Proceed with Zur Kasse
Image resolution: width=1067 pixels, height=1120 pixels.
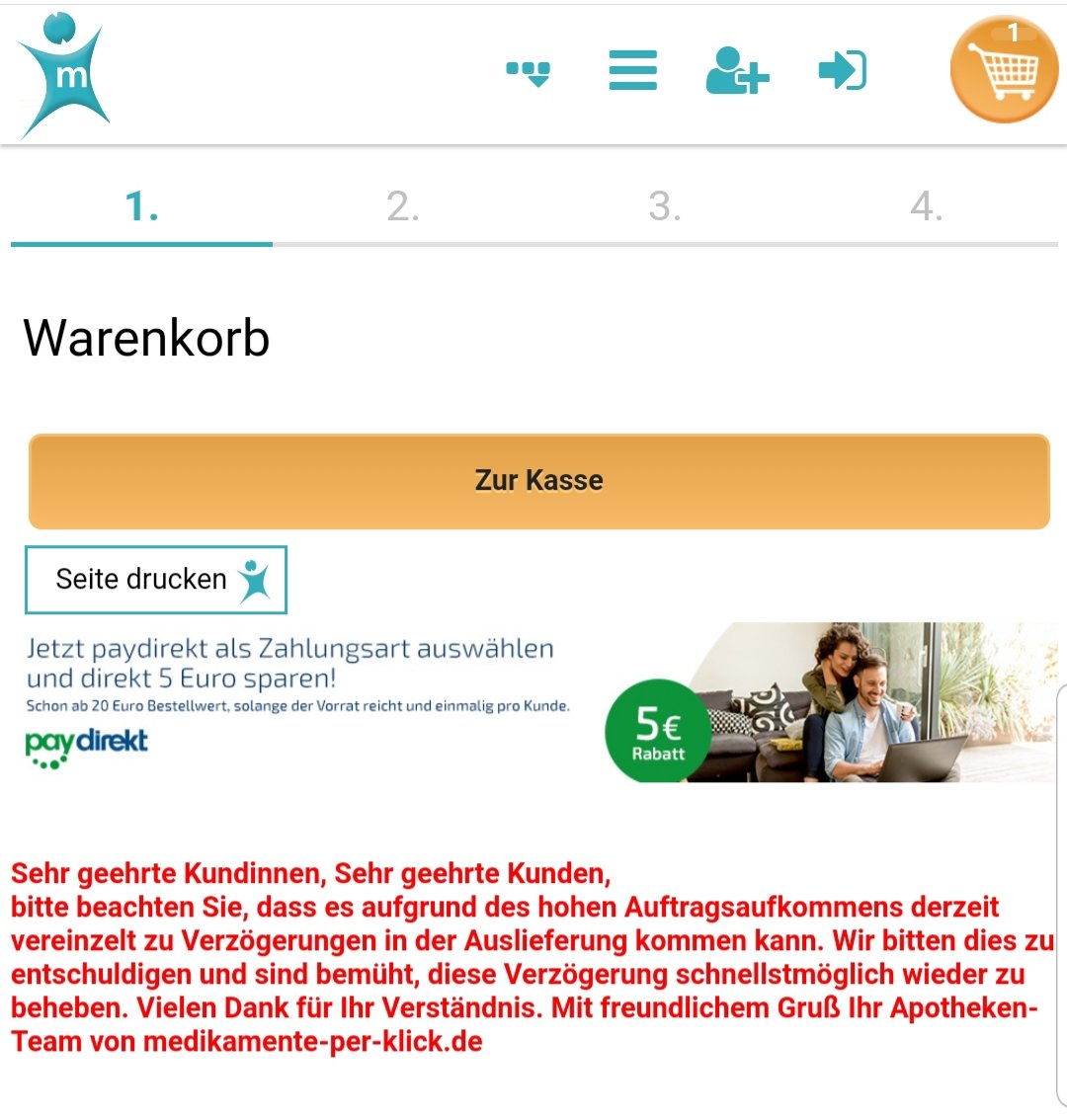click(x=538, y=481)
